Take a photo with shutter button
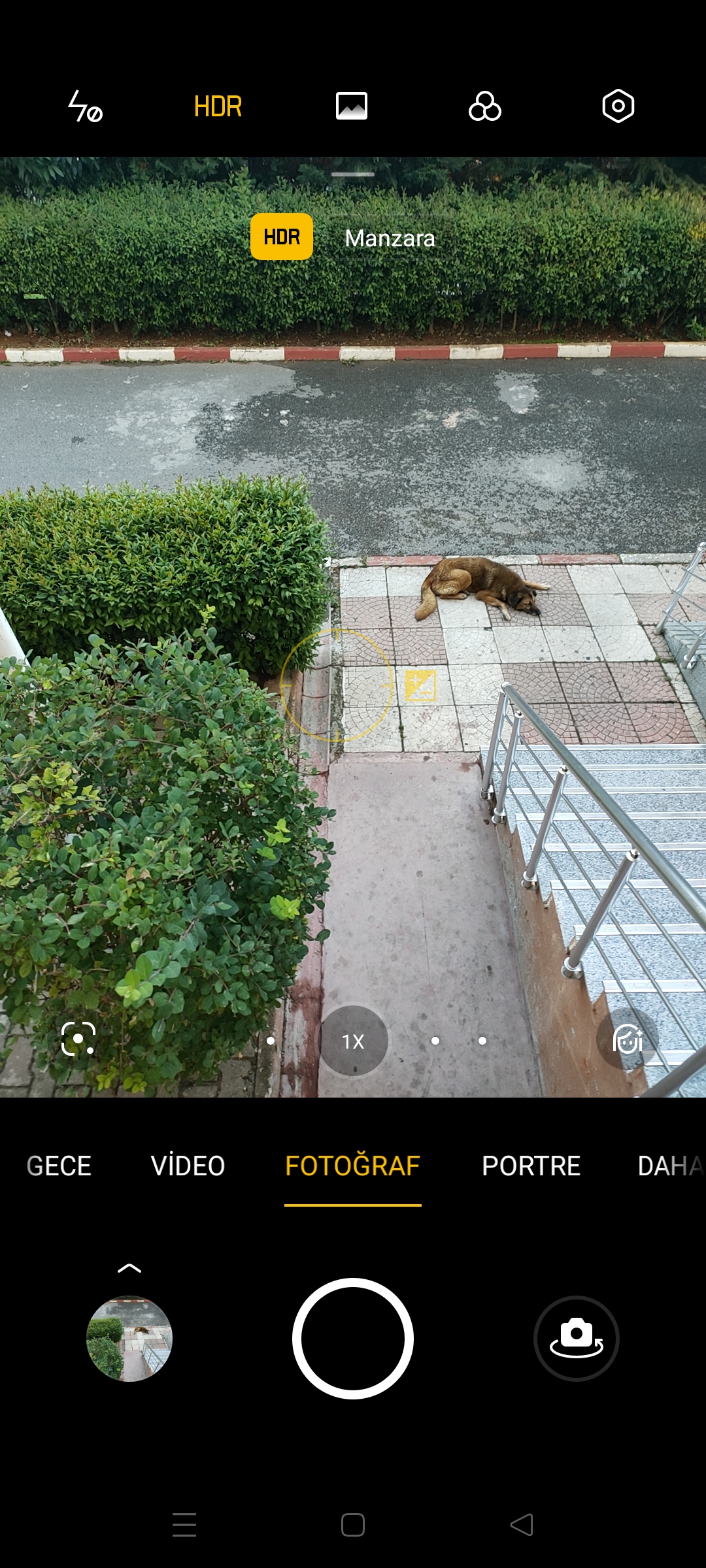 (x=353, y=1339)
